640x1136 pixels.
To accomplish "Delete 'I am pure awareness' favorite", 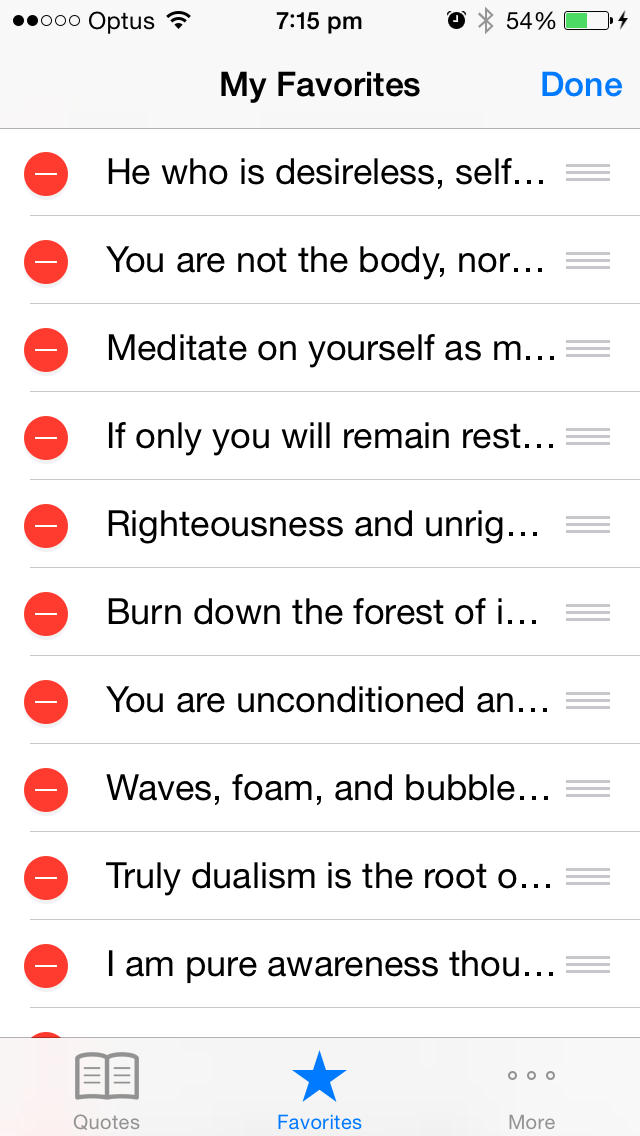I will point(45,965).
